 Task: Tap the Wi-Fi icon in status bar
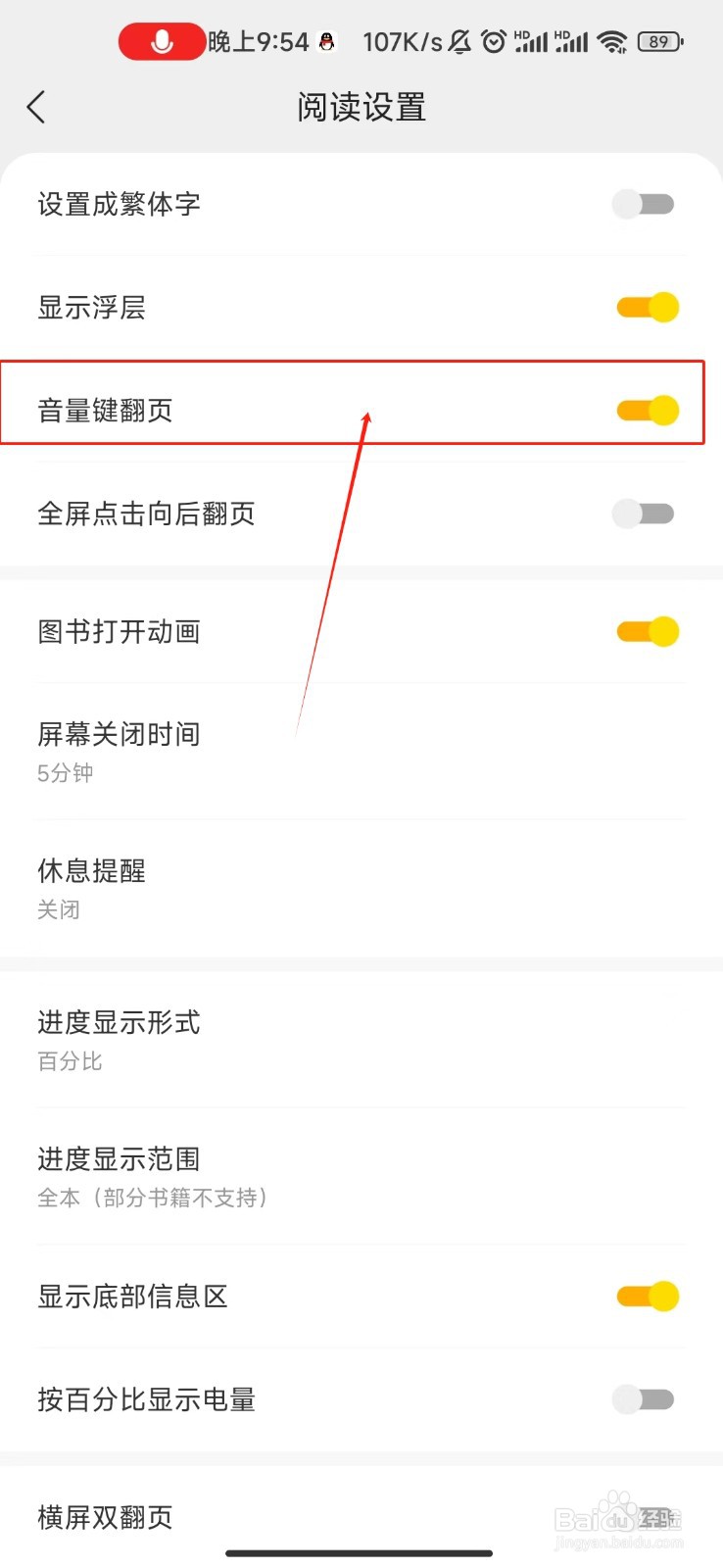[x=613, y=41]
